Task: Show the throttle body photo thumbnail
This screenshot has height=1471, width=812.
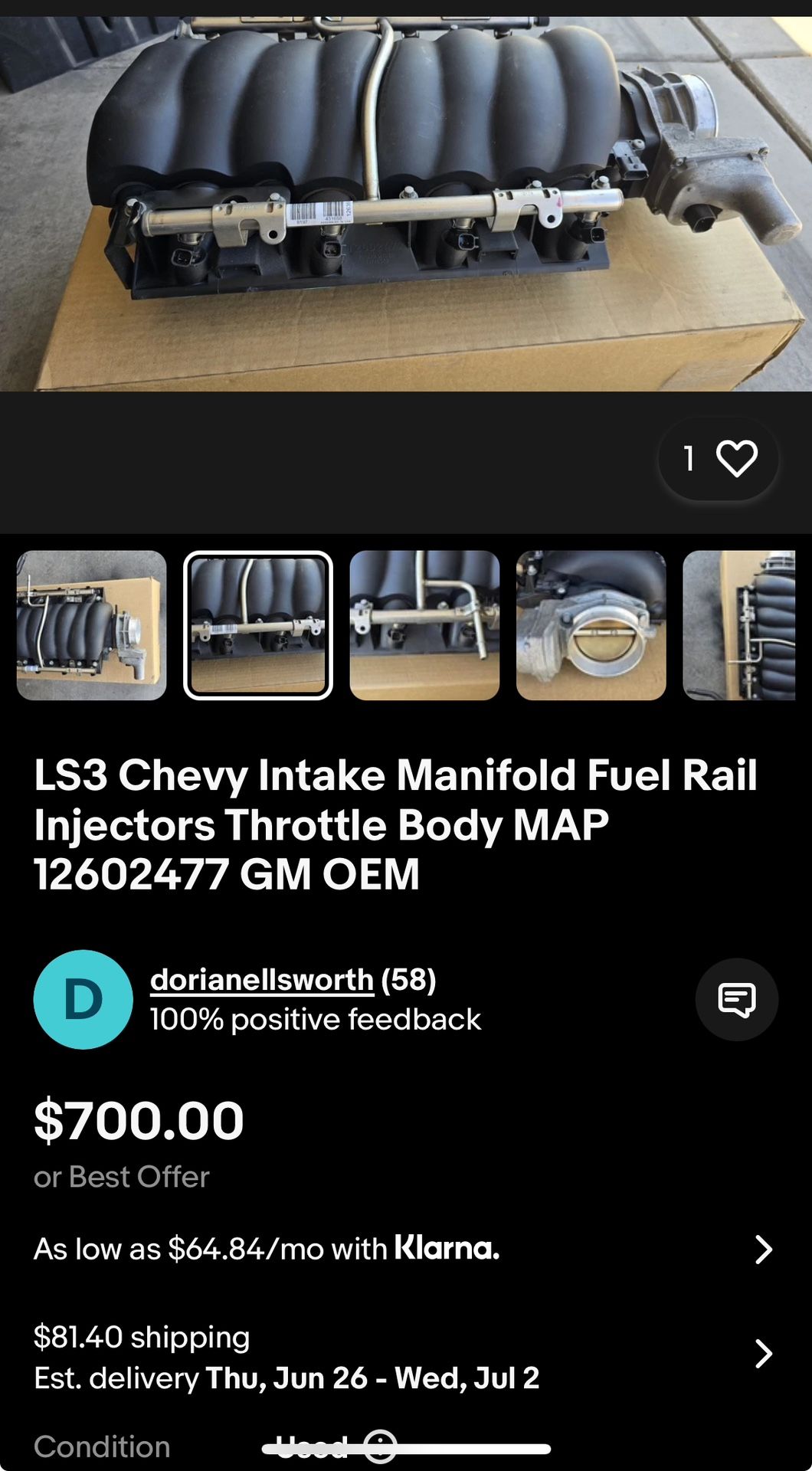Action: (591, 625)
